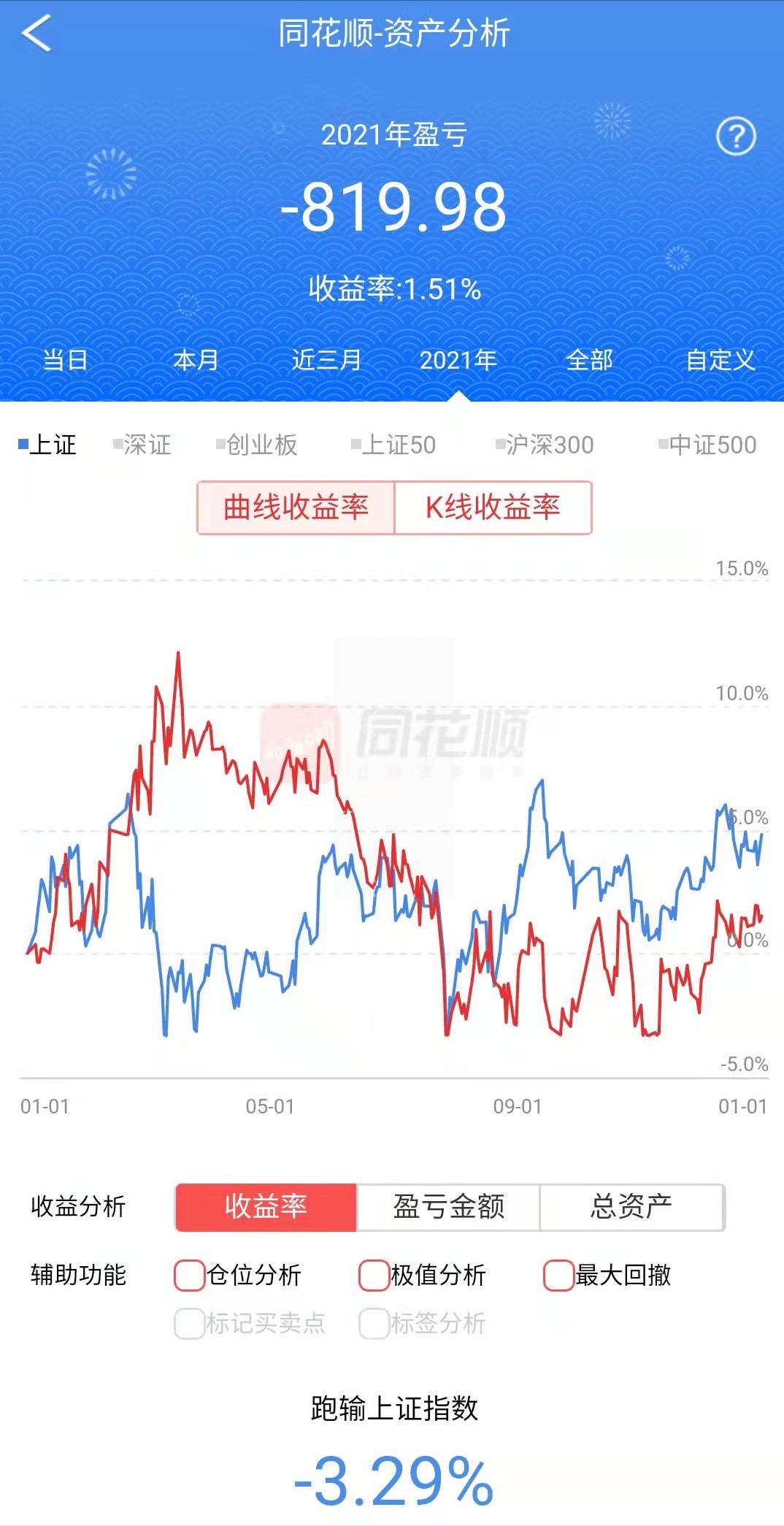The height and width of the screenshot is (1526, 784).
Task: Select the 沪深300 benchmark
Action: point(545,445)
